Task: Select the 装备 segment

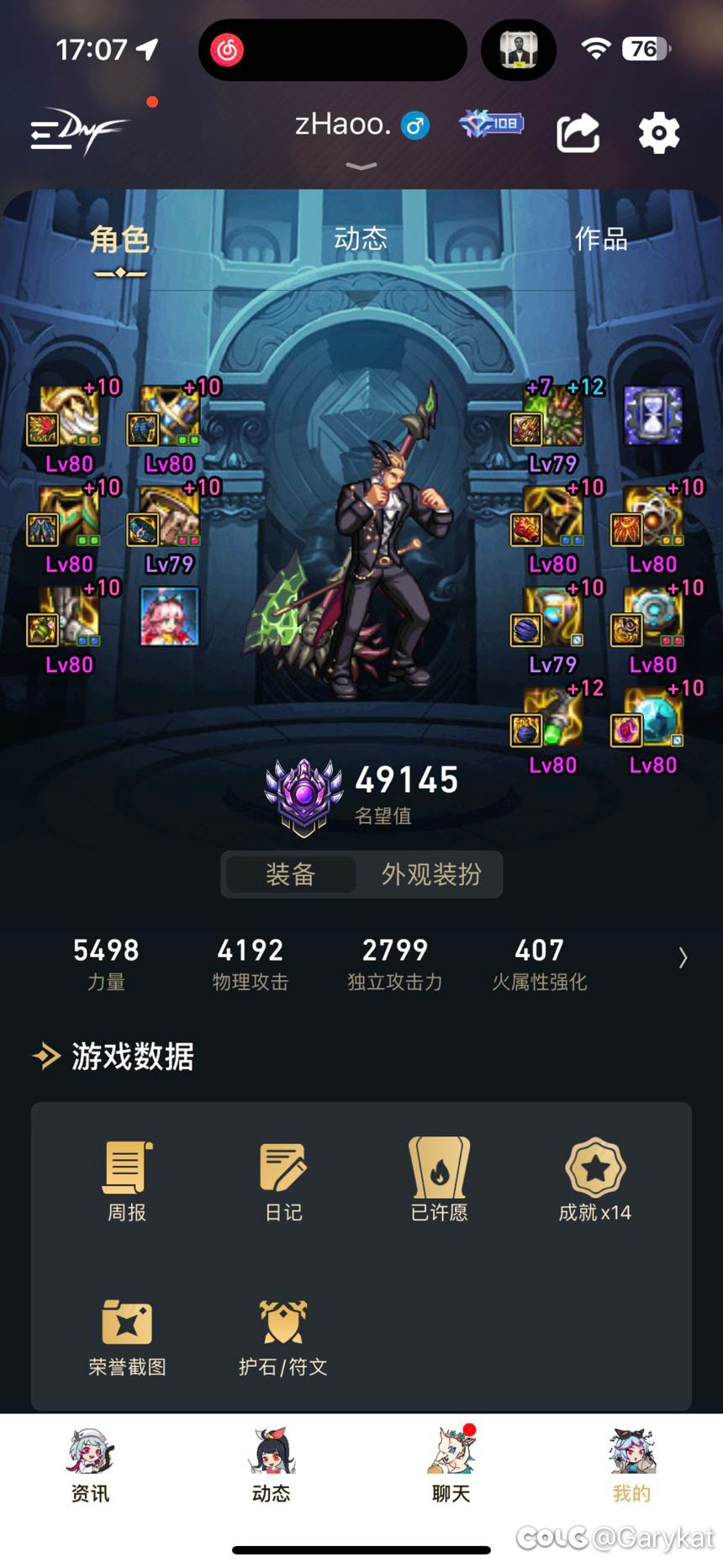Action: tap(290, 874)
